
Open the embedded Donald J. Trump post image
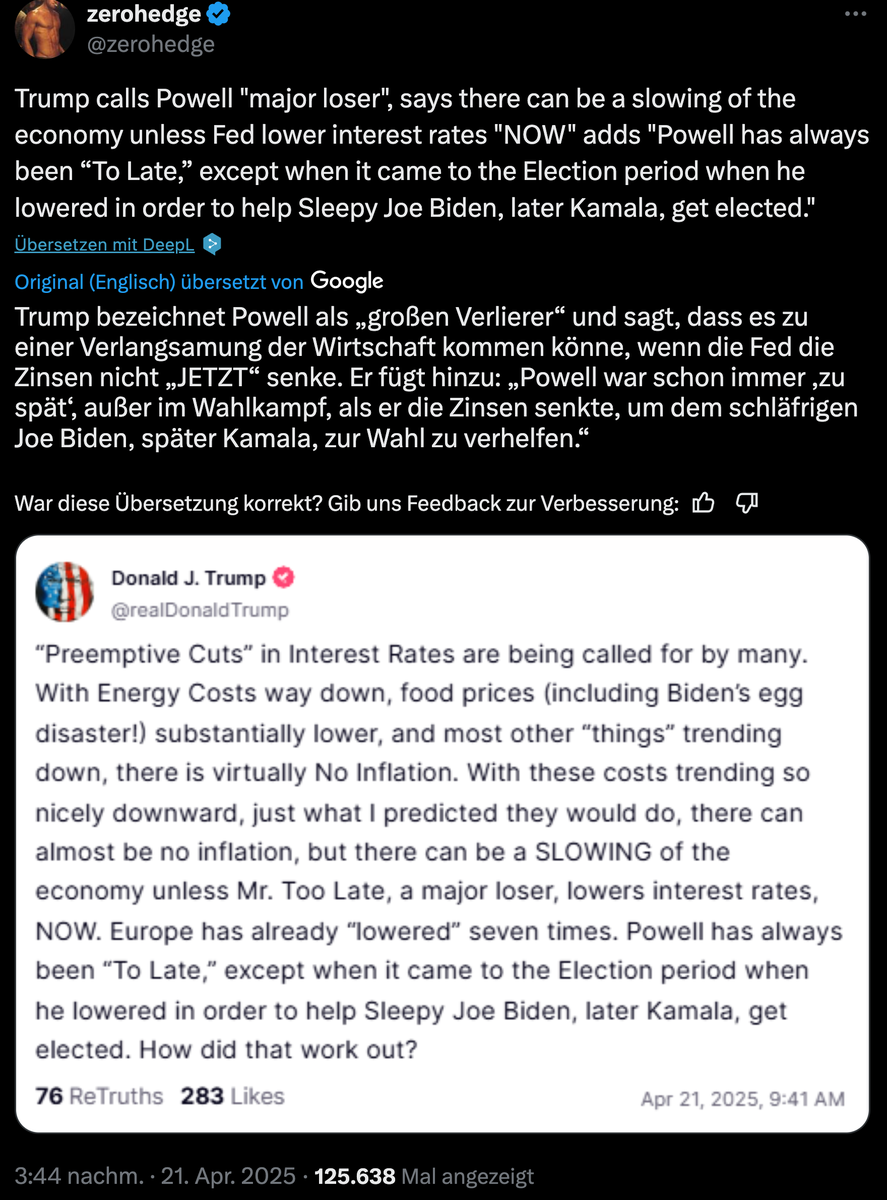pos(443,834)
